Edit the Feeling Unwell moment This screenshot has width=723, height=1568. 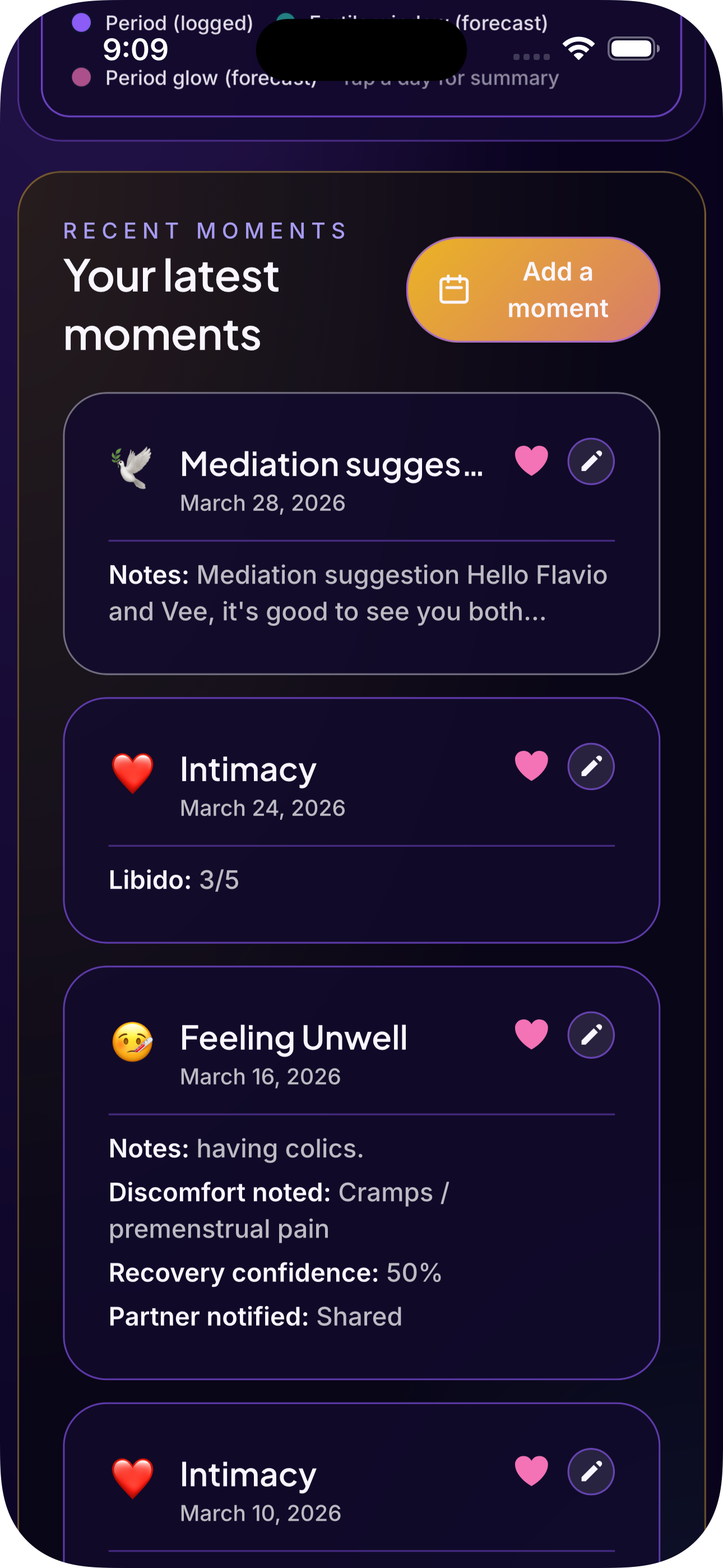click(x=590, y=1034)
